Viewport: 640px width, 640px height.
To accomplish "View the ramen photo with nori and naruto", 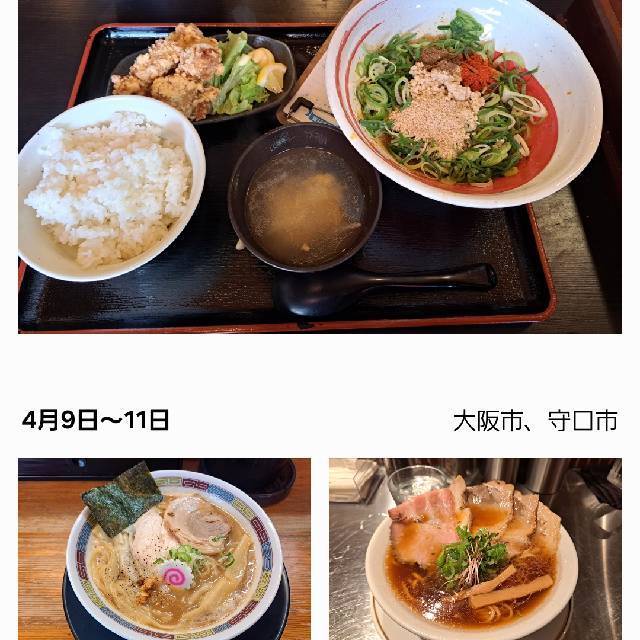I will (x=164, y=549).
